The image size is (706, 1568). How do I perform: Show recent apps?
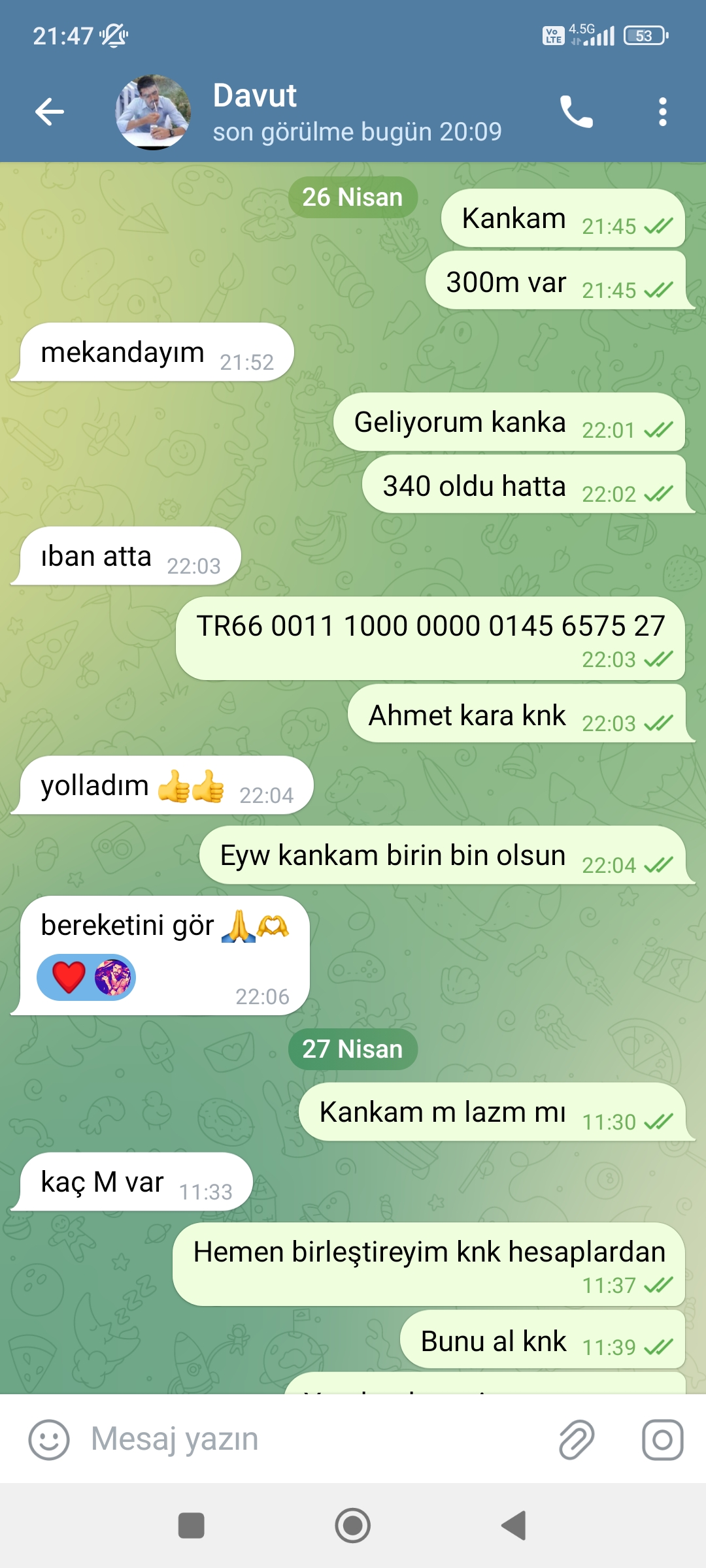tap(192, 1526)
